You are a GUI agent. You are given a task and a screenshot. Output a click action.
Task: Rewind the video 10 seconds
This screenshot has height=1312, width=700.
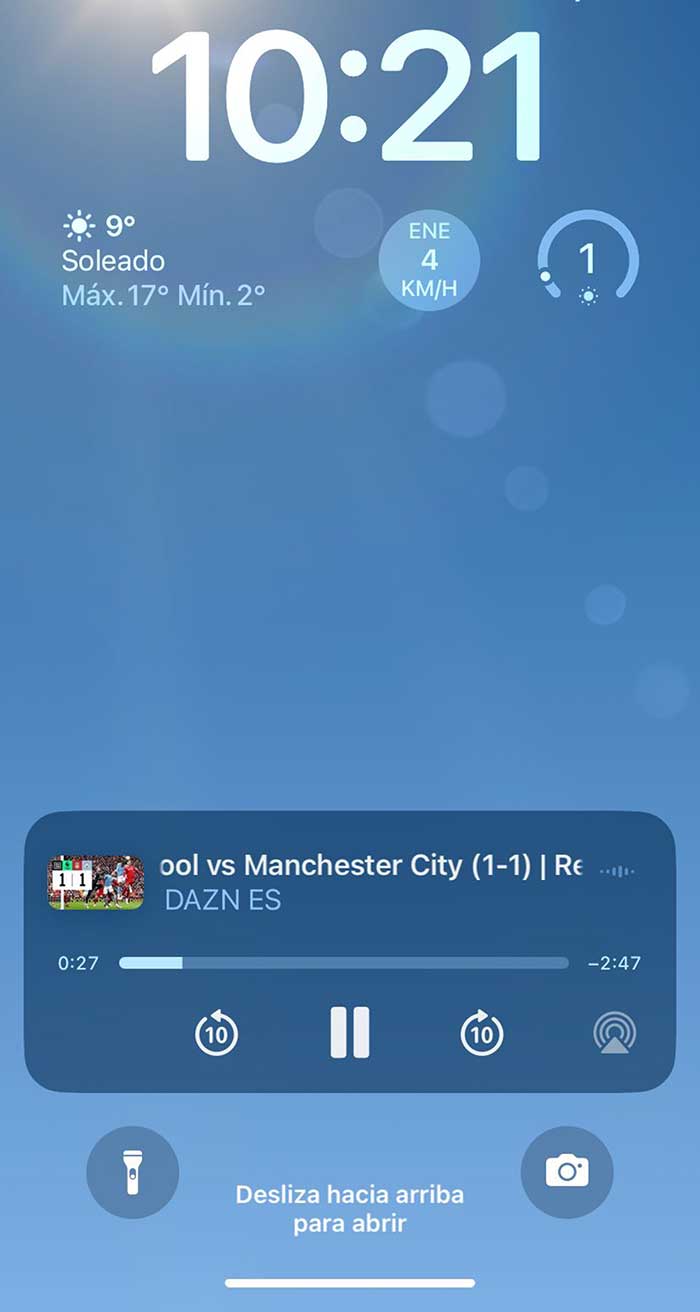216,1033
